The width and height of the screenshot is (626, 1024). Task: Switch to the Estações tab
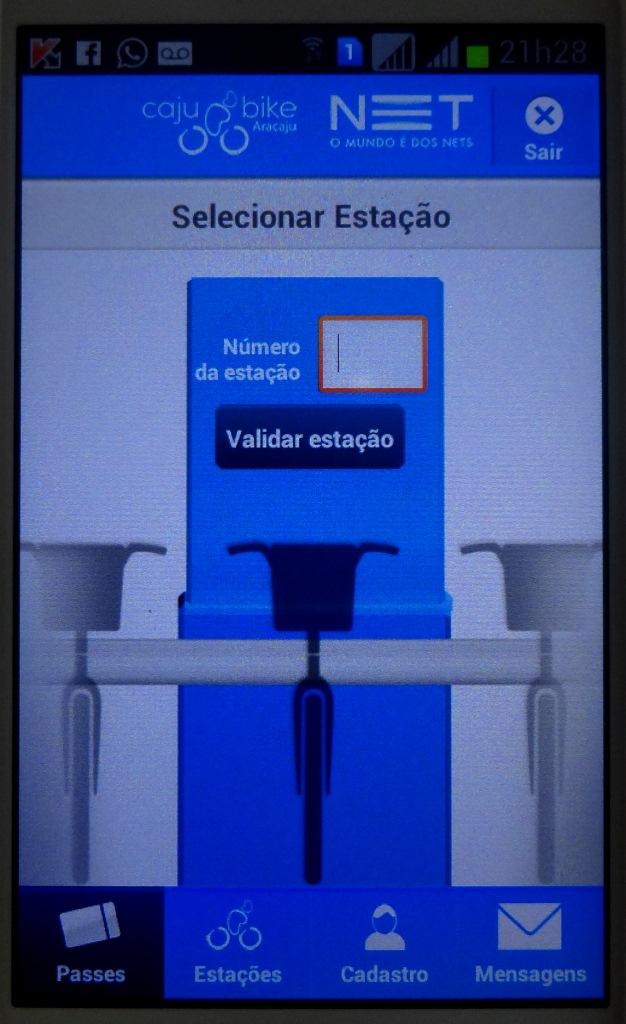click(x=237, y=943)
